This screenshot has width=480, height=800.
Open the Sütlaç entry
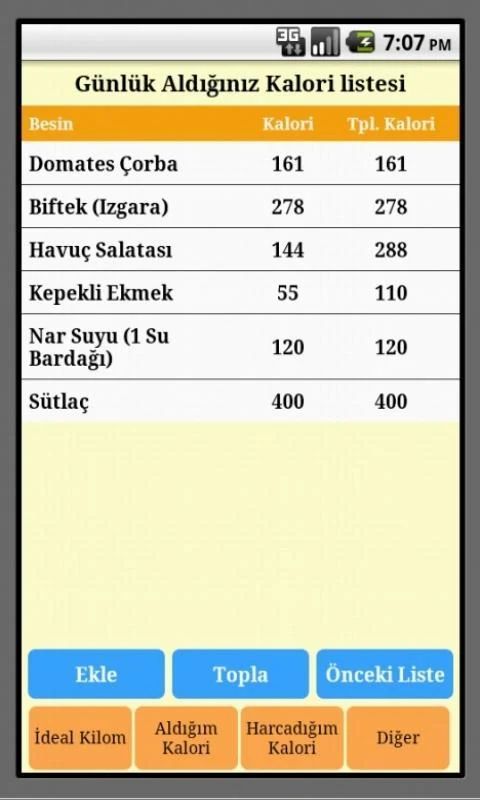coord(240,401)
